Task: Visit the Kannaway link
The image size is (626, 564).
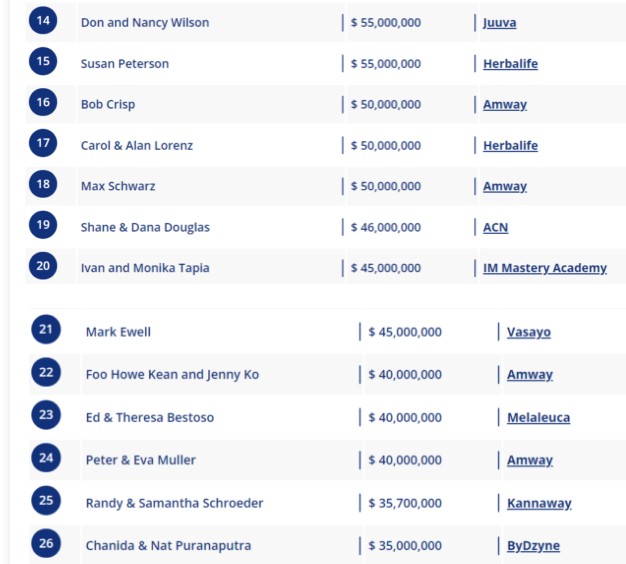Action: click(x=539, y=503)
